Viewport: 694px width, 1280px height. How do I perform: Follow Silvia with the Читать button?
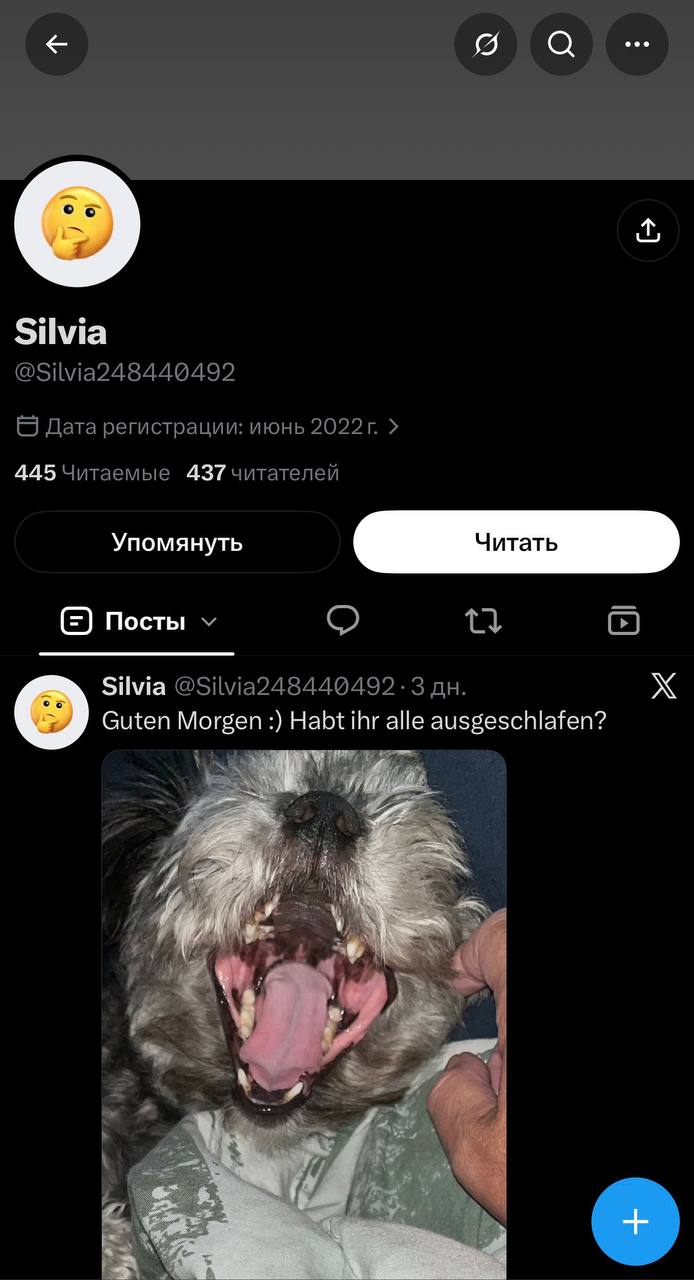(x=516, y=542)
